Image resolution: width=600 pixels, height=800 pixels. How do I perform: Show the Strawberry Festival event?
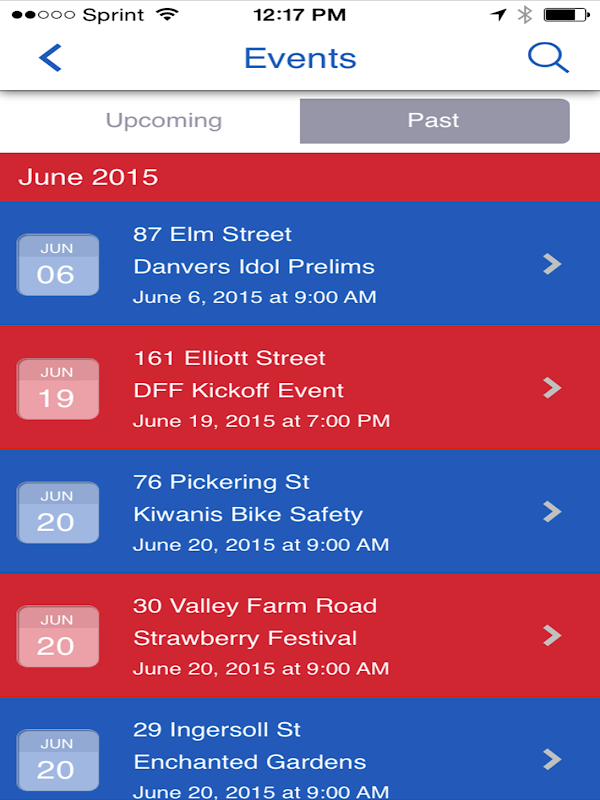pyautogui.click(x=300, y=637)
